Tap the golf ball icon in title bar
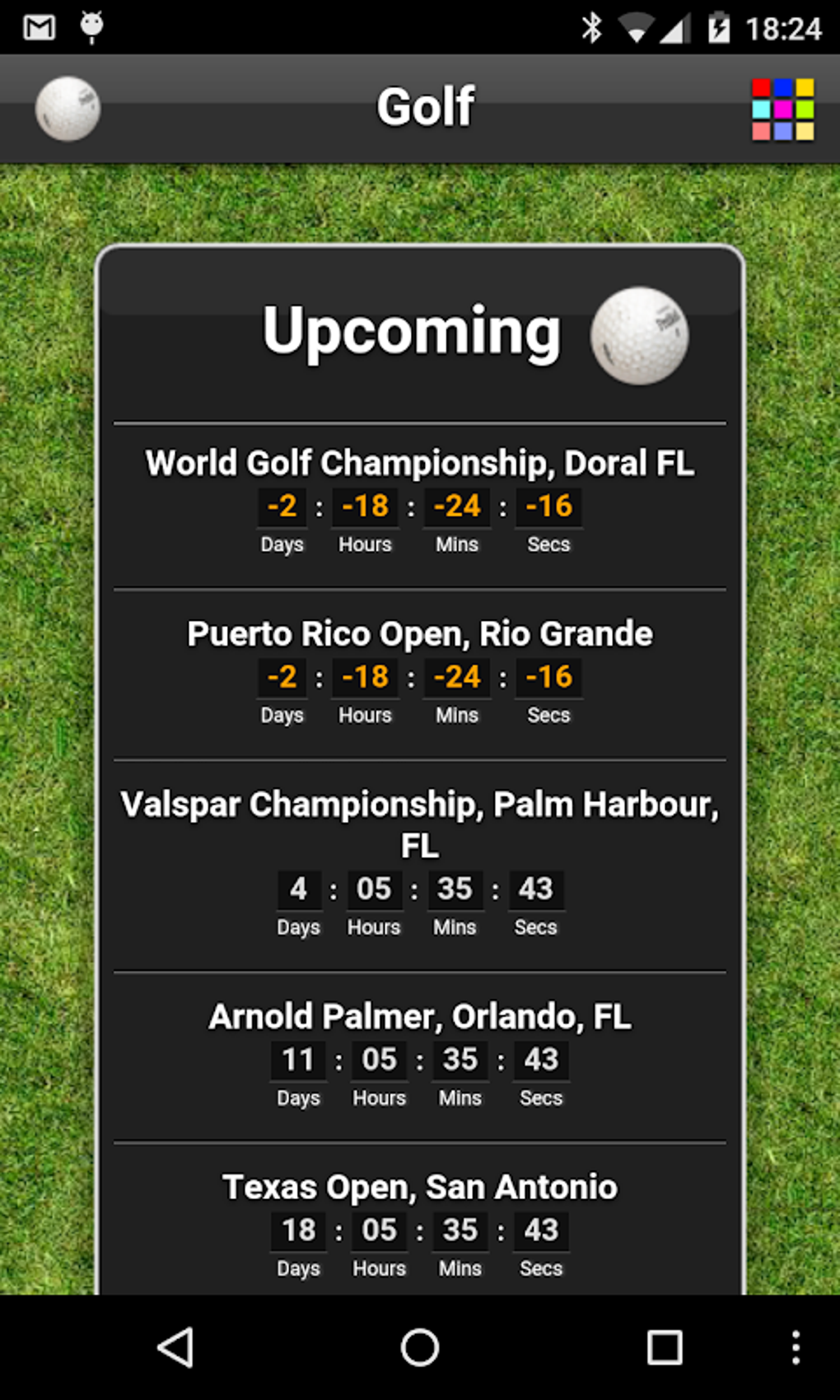The height and width of the screenshot is (1400, 840). coord(68,108)
